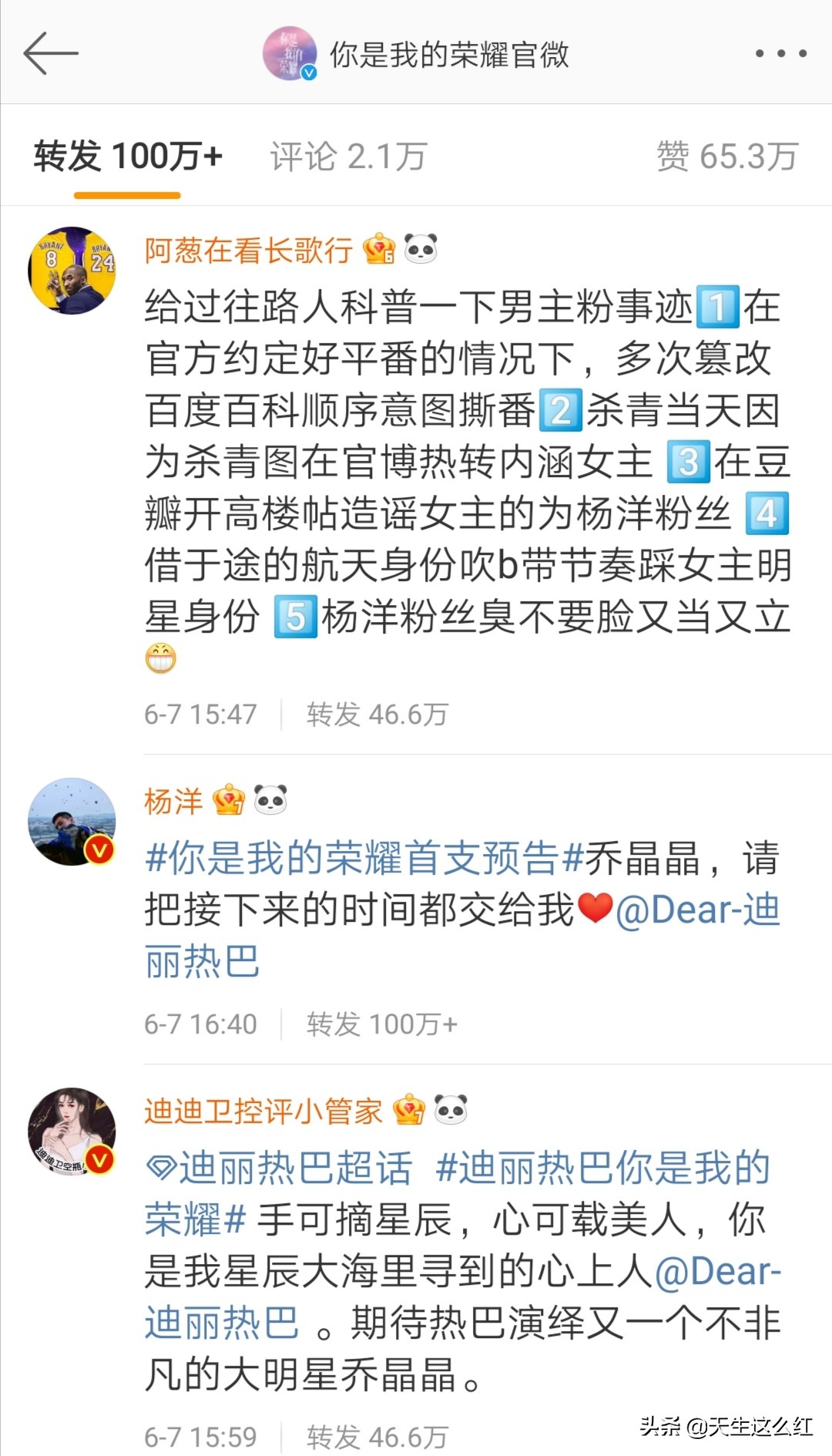
Task: Go back using the arrow icon
Action: click(51, 53)
